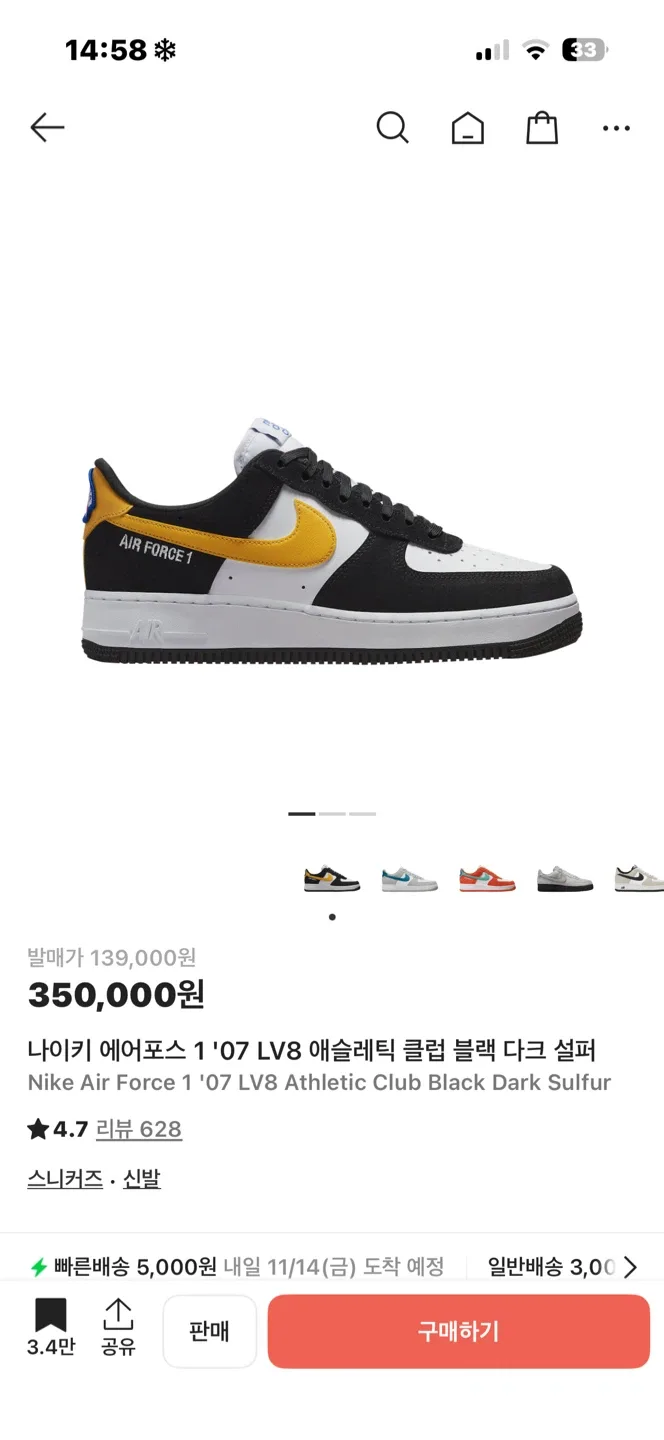664x1440 pixels.
Task: Expand delivery options with the chevron
Action: [630, 1267]
